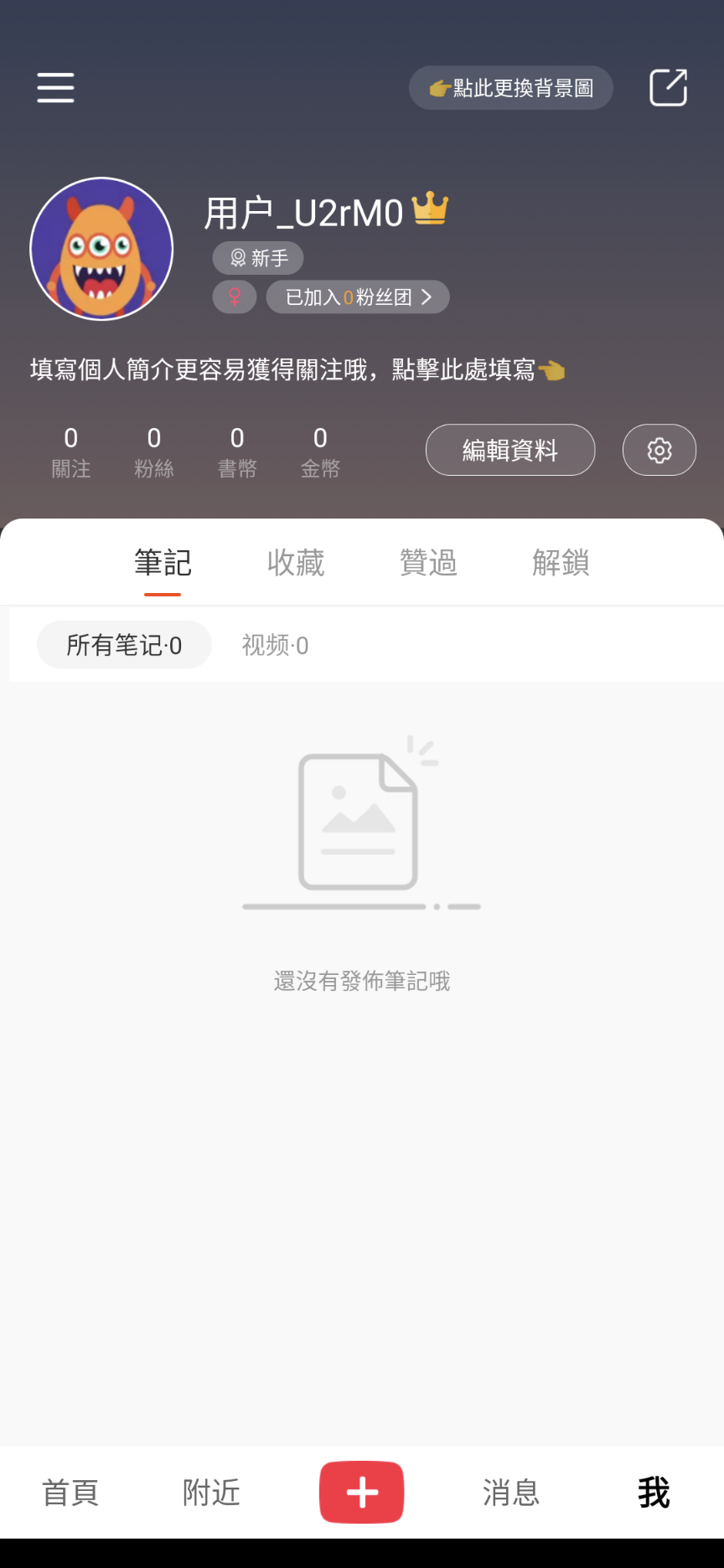The width and height of the screenshot is (724, 1568).
Task: Share profile via the top-right share icon
Action: (668, 87)
